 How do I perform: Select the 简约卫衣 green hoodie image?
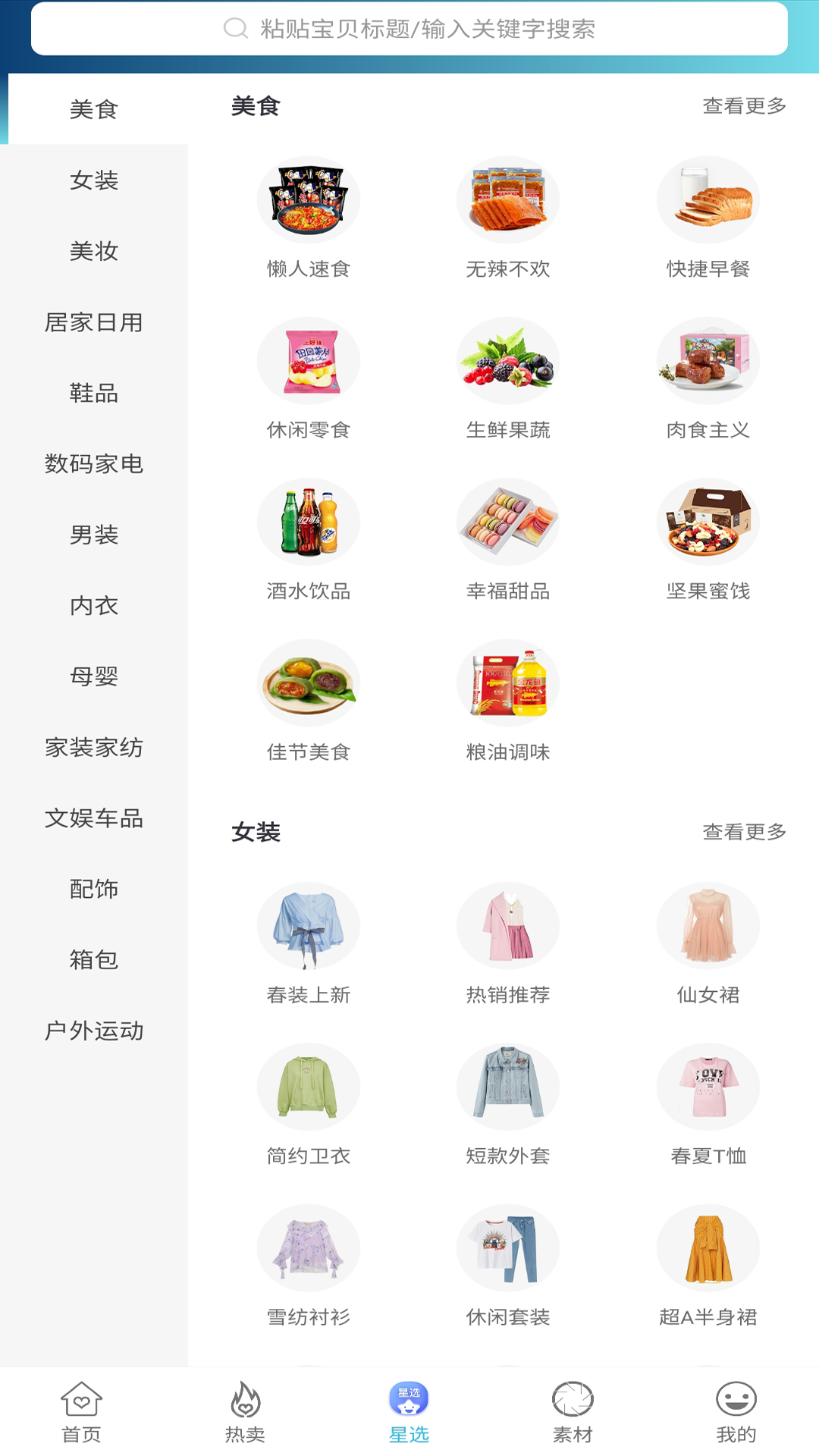[x=309, y=1087]
